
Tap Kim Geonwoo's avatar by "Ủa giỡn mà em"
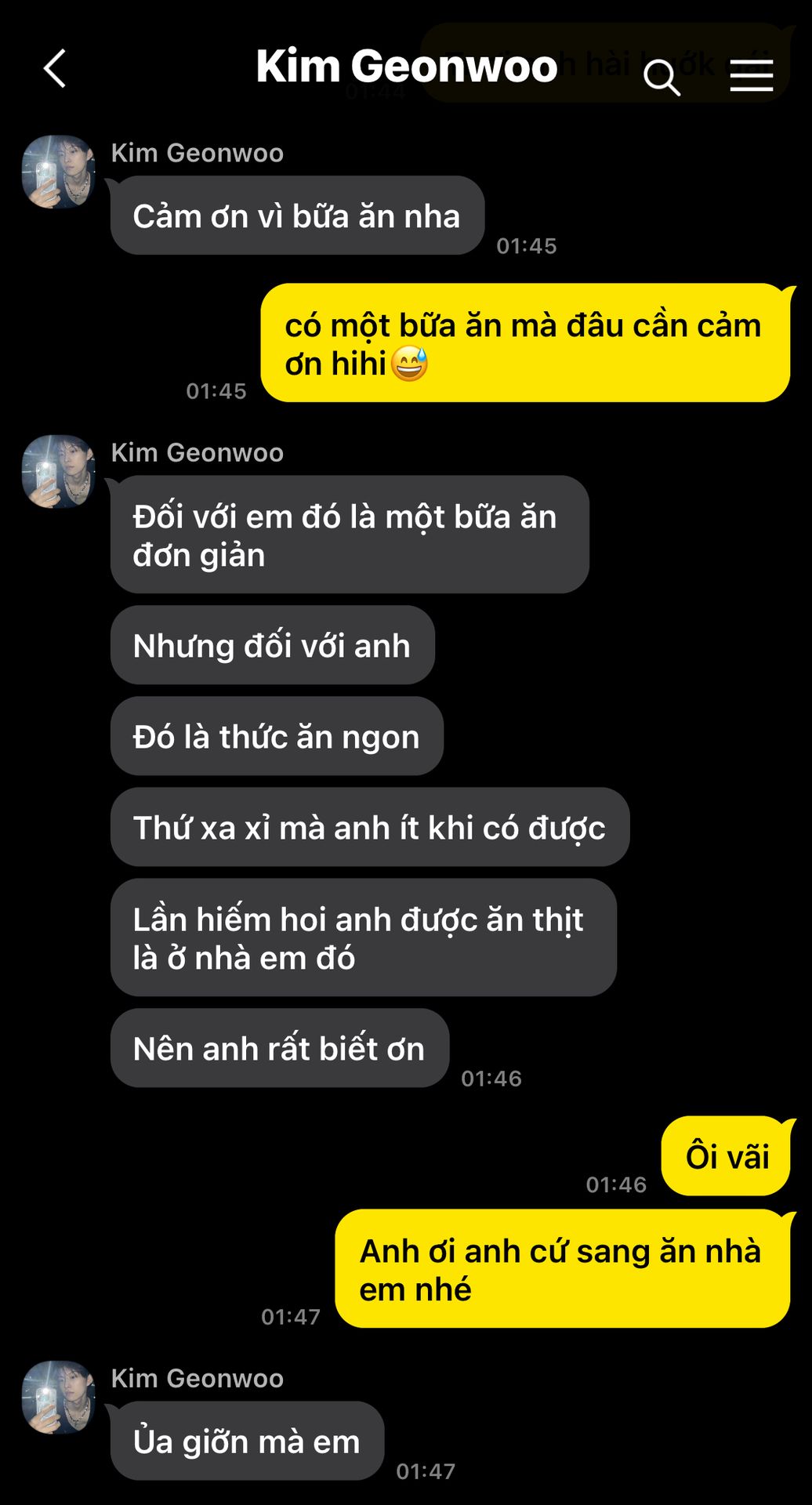tap(58, 1398)
